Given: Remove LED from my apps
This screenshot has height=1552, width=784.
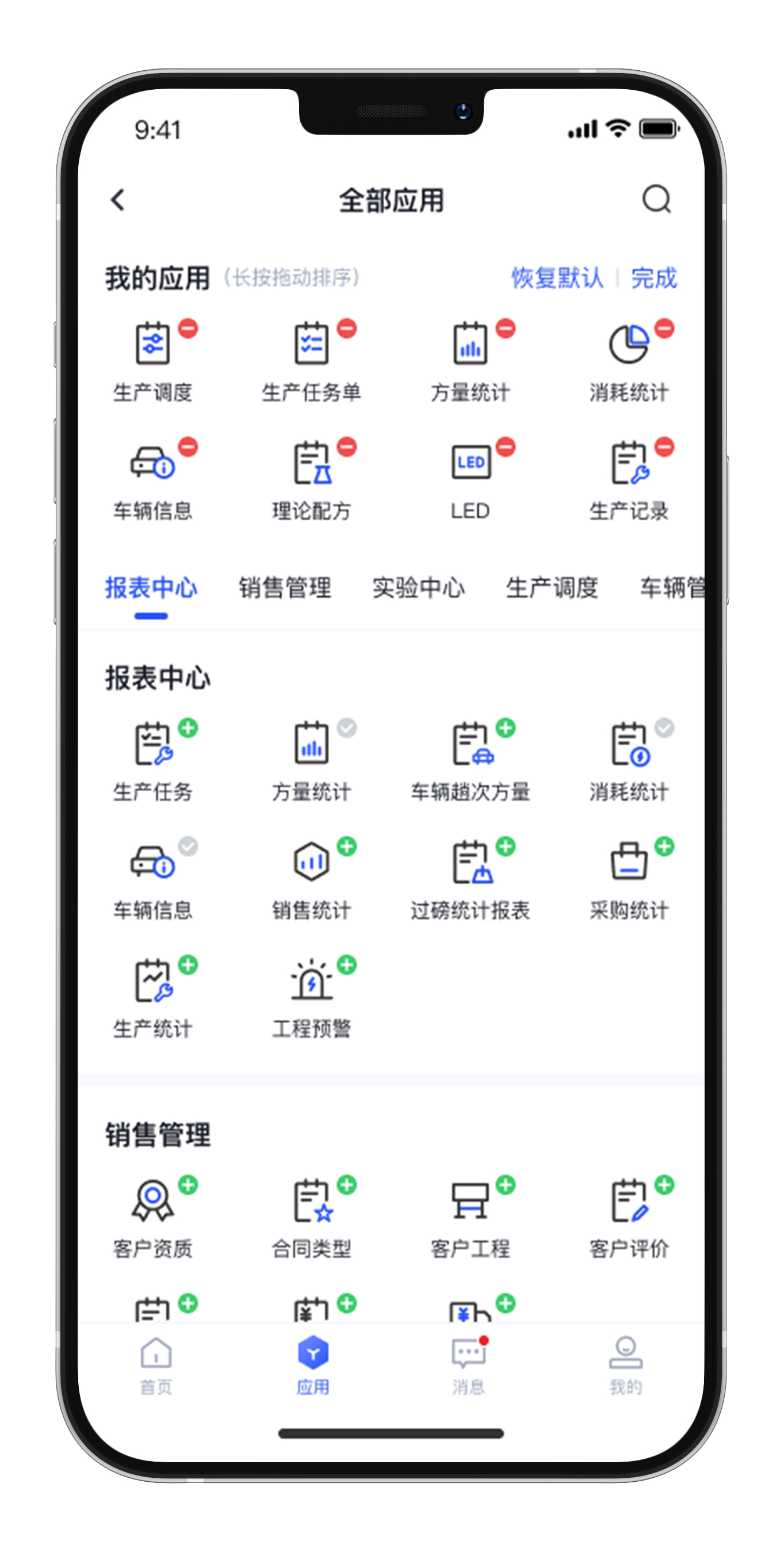Looking at the screenshot, I should [x=505, y=447].
